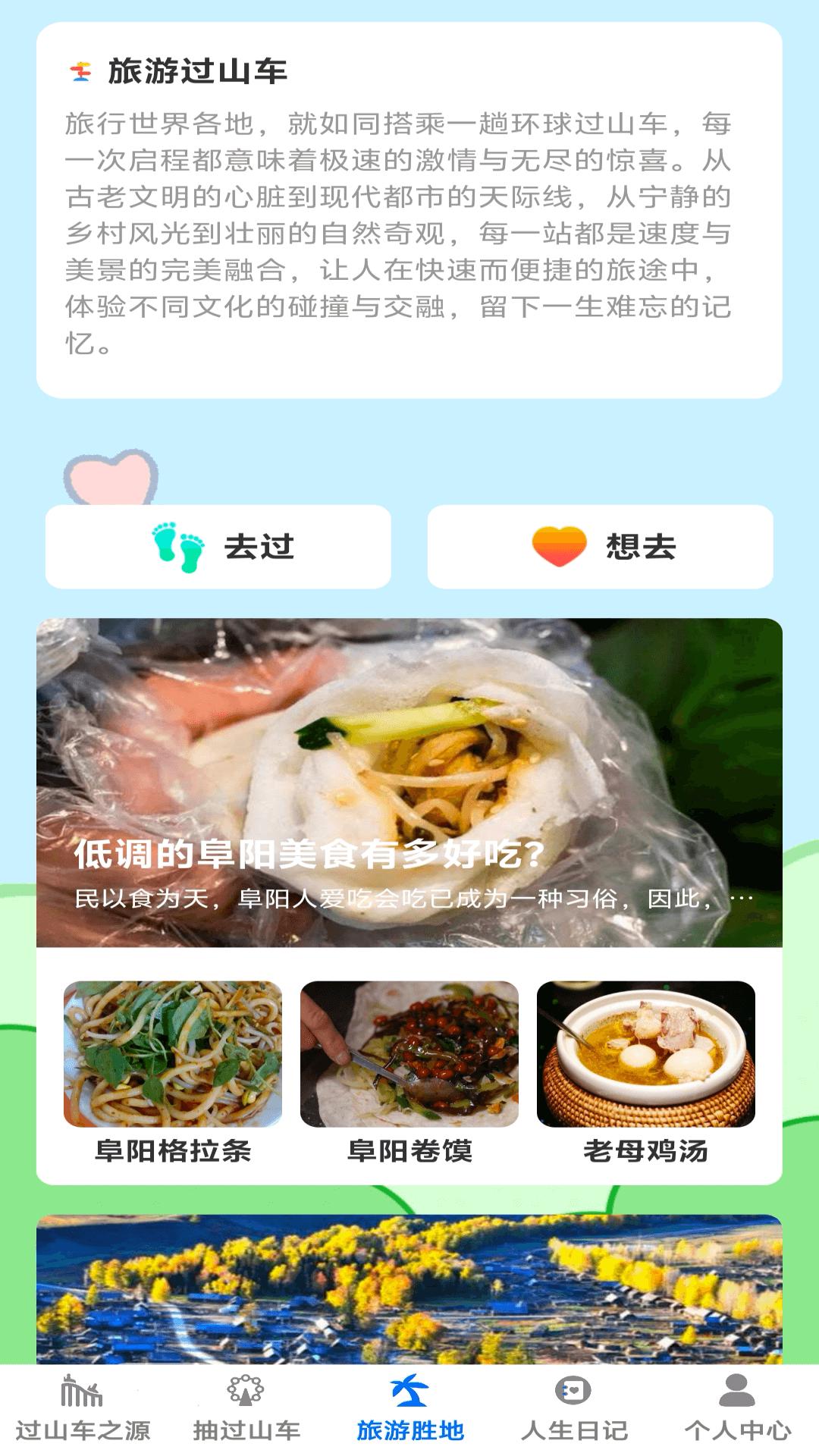
Task: Switch to the 个人中心 tab
Action: pos(737,1410)
